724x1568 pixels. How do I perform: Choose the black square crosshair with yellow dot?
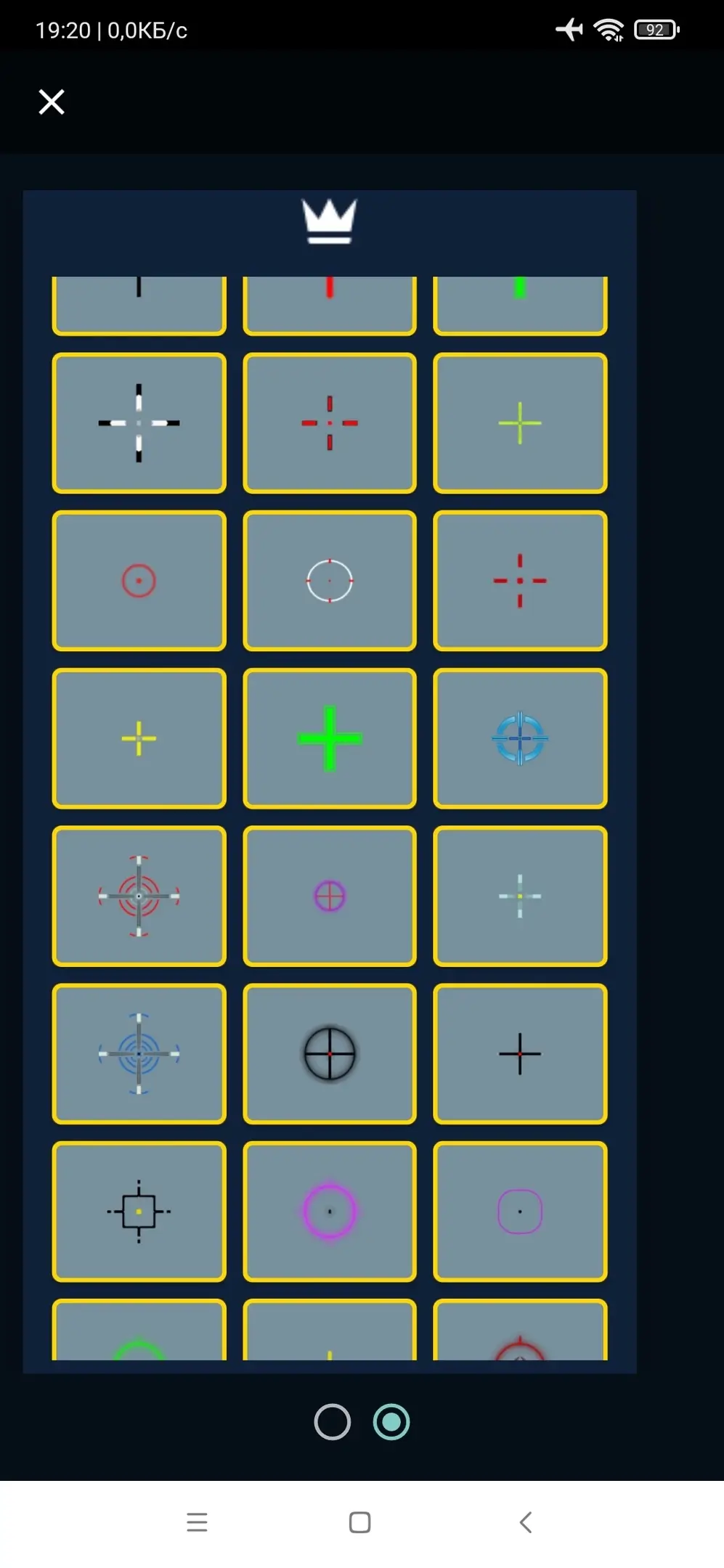click(139, 1211)
